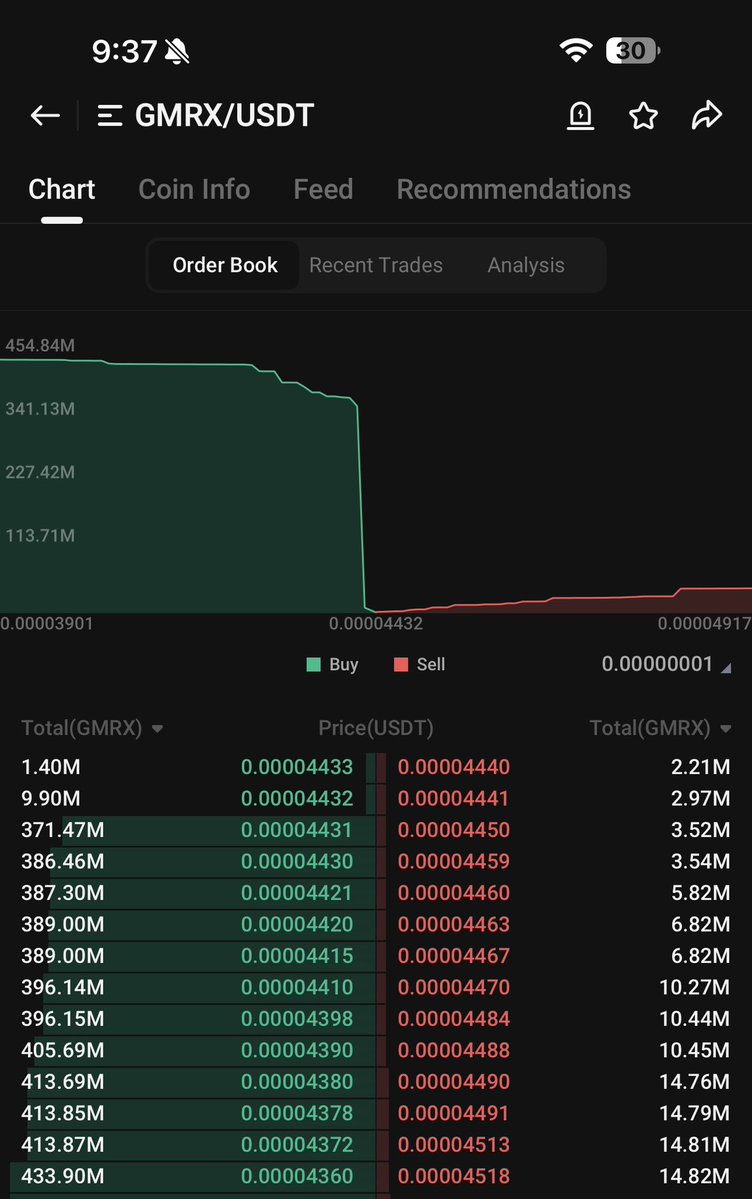Expand the right Total(GMRX) dropdown

(x=660, y=728)
